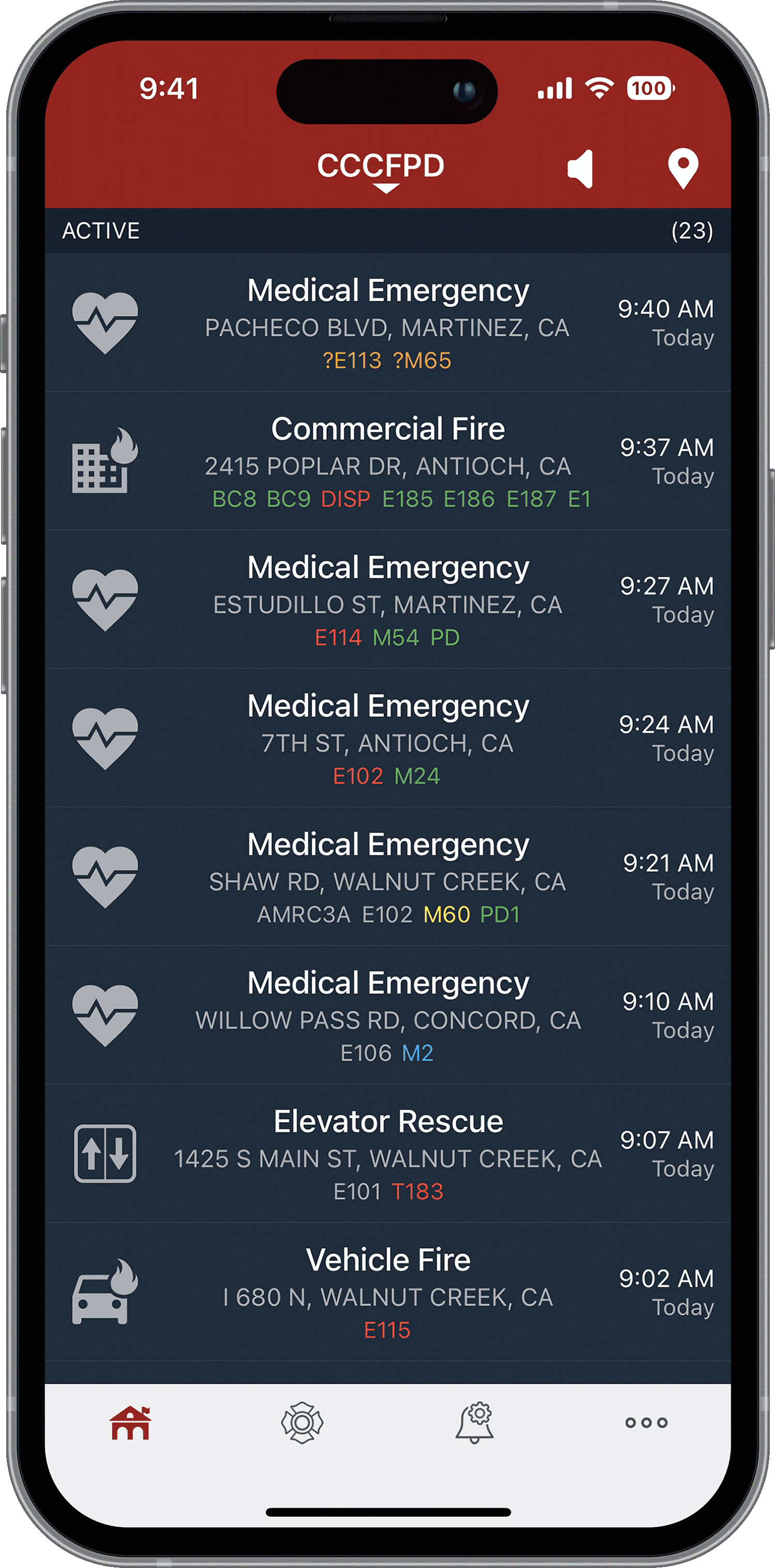
Task: Switch to the fire station home tab
Action: click(130, 1423)
